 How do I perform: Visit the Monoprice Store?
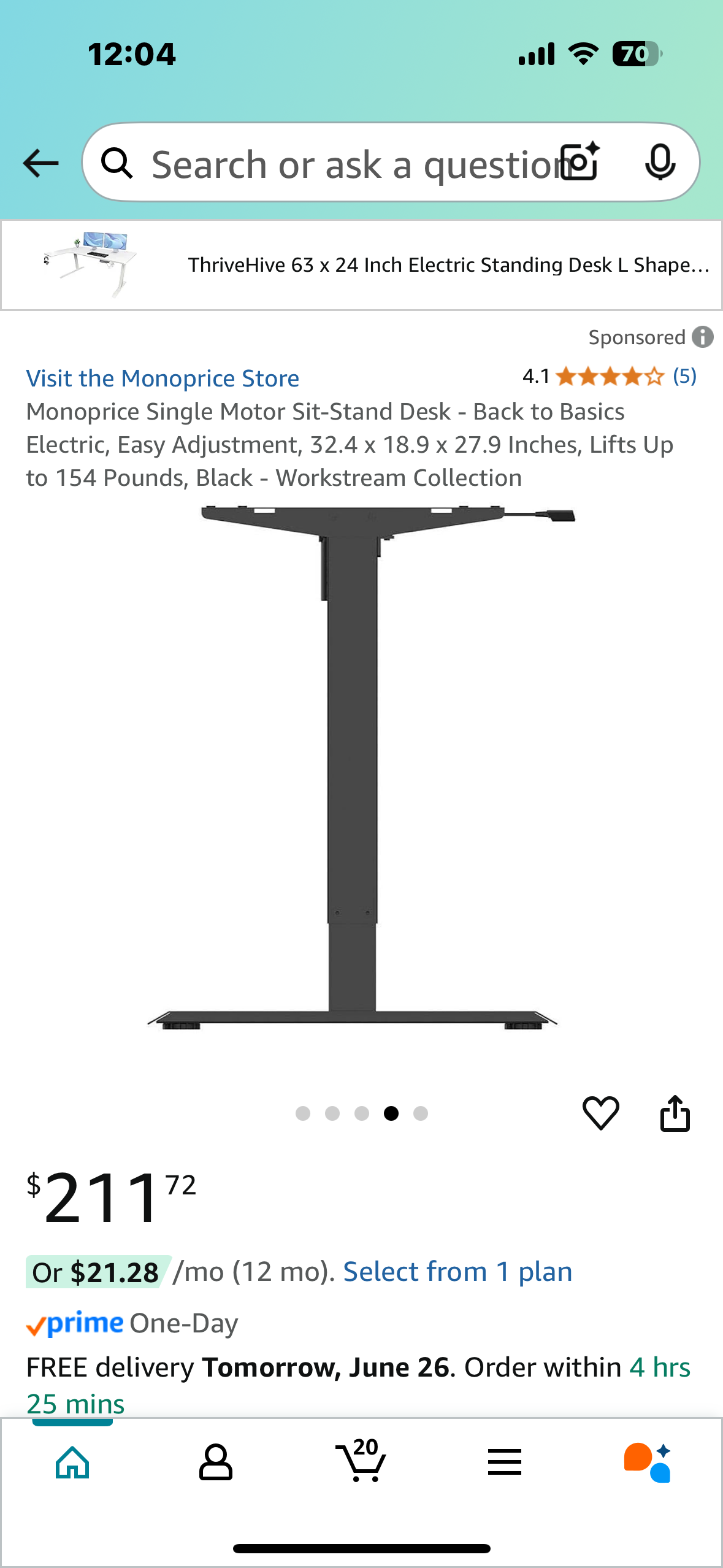pyautogui.click(x=163, y=379)
